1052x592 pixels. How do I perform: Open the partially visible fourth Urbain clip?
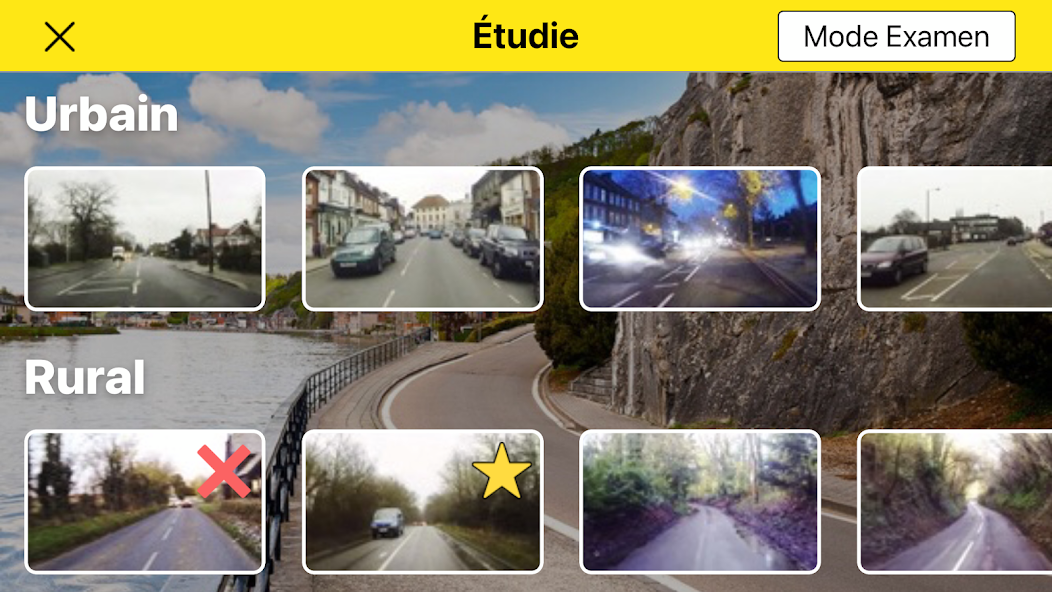pos(955,238)
